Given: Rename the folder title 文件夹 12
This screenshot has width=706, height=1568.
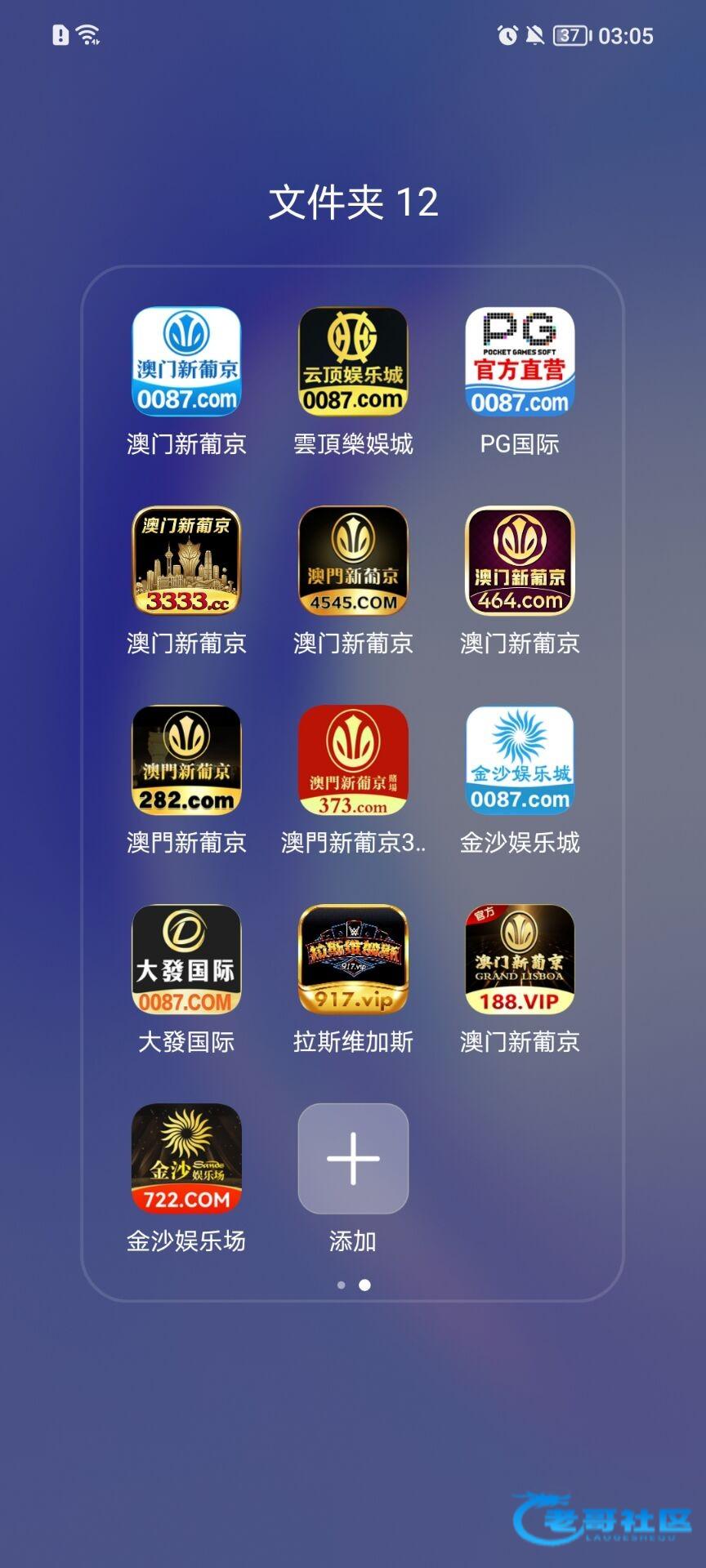Looking at the screenshot, I should click(x=353, y=203).
